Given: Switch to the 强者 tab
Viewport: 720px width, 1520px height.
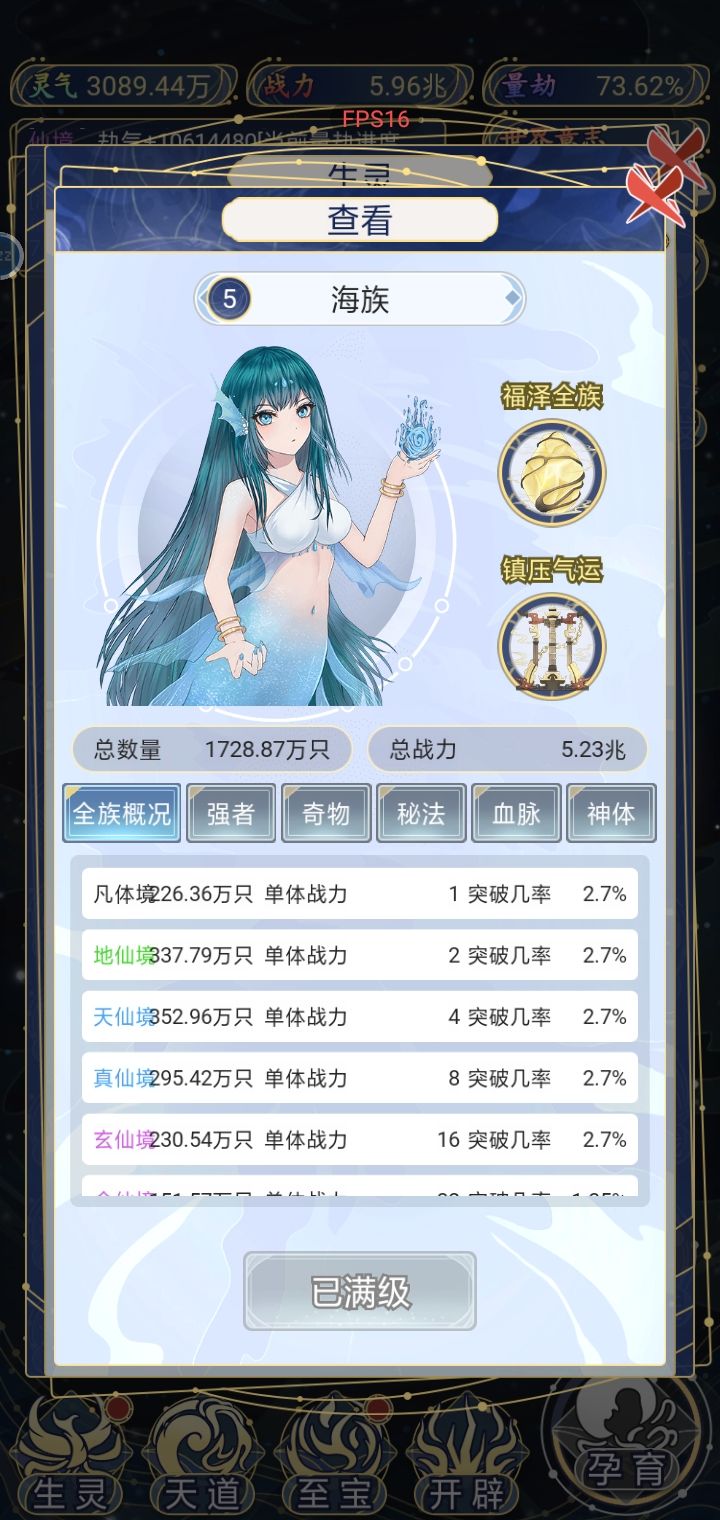Looking at the screenshot, I should [x=231, y=813].
